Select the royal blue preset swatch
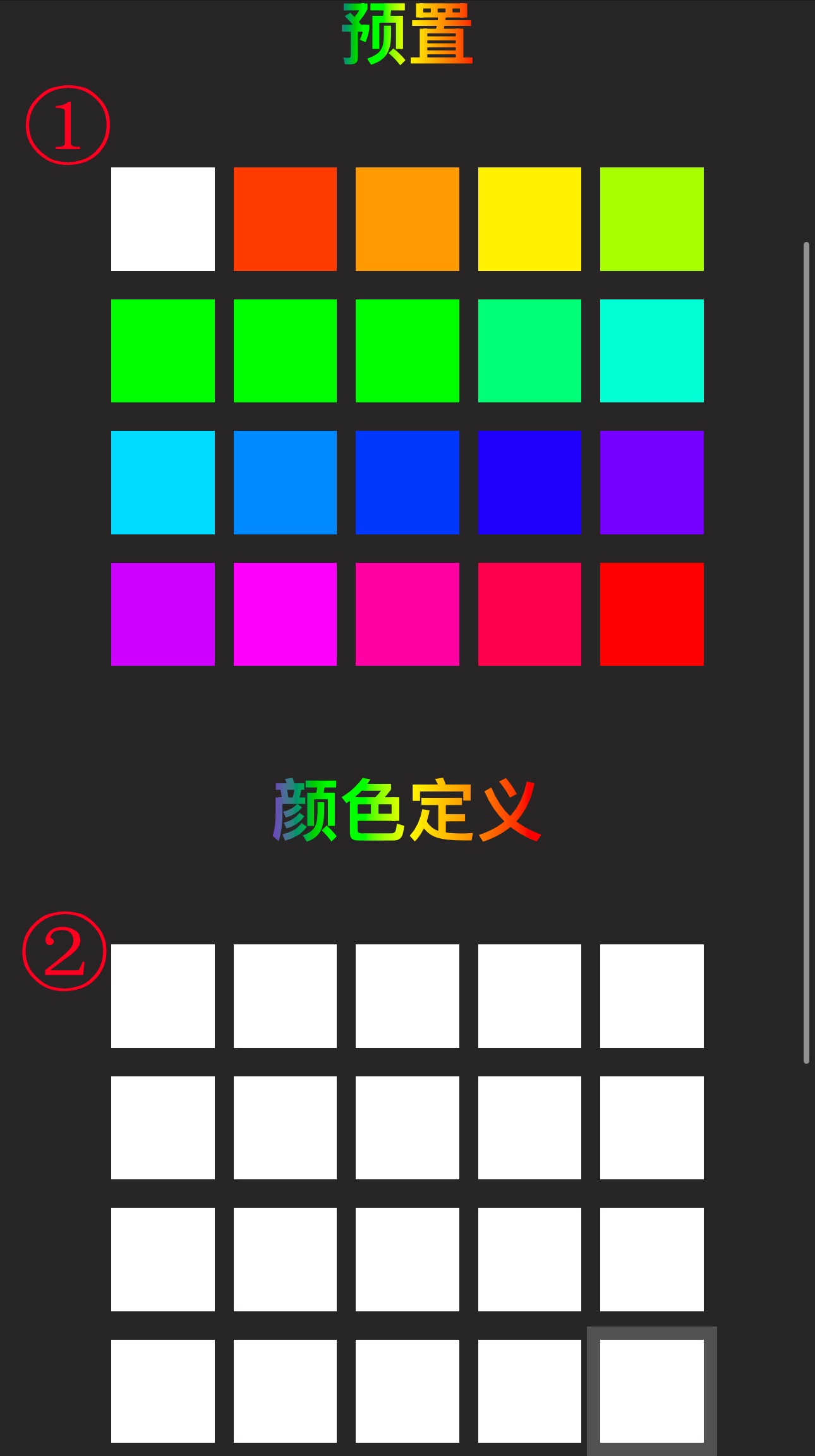The height and width of the screenshot is (1456, 815). point(407,483)
